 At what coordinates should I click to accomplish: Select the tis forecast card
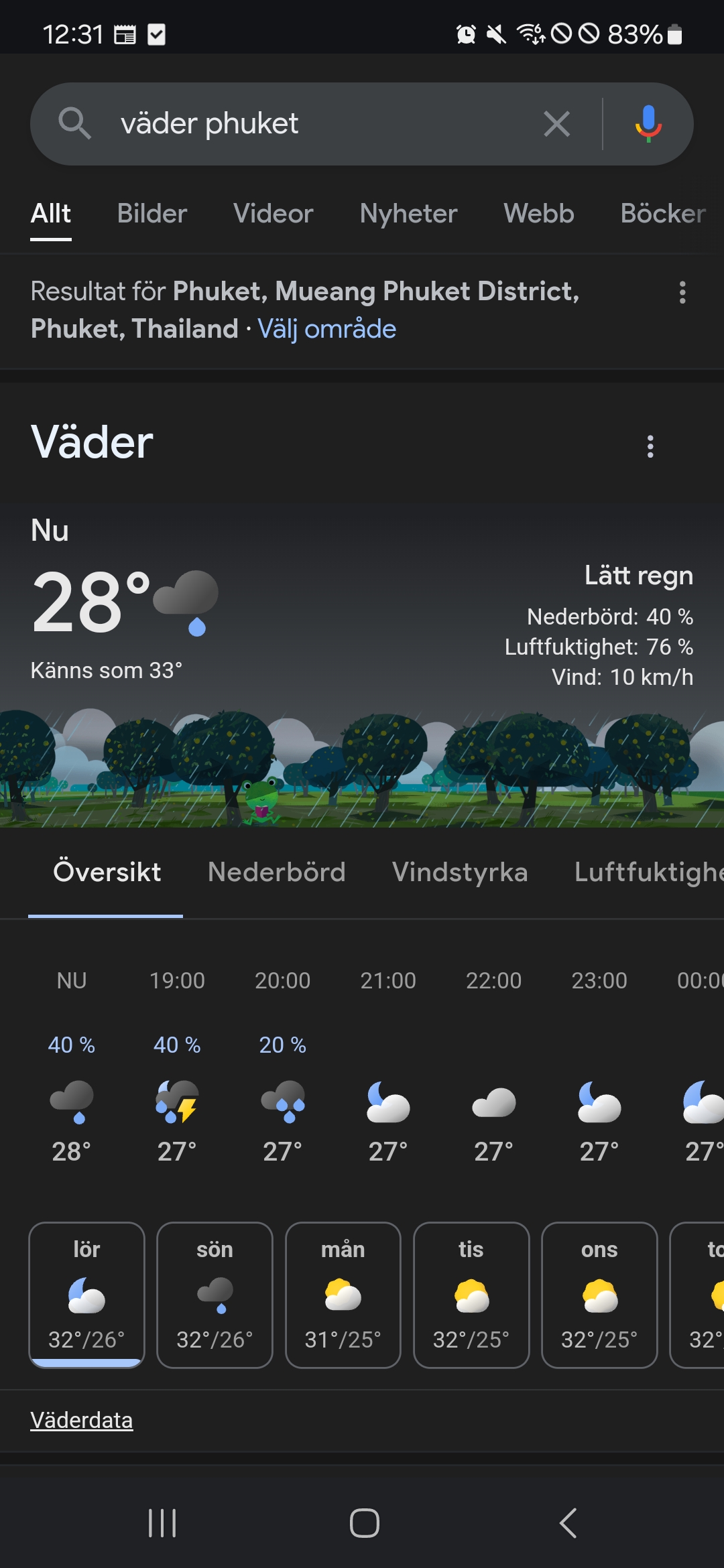click(x=471, y=1285)
